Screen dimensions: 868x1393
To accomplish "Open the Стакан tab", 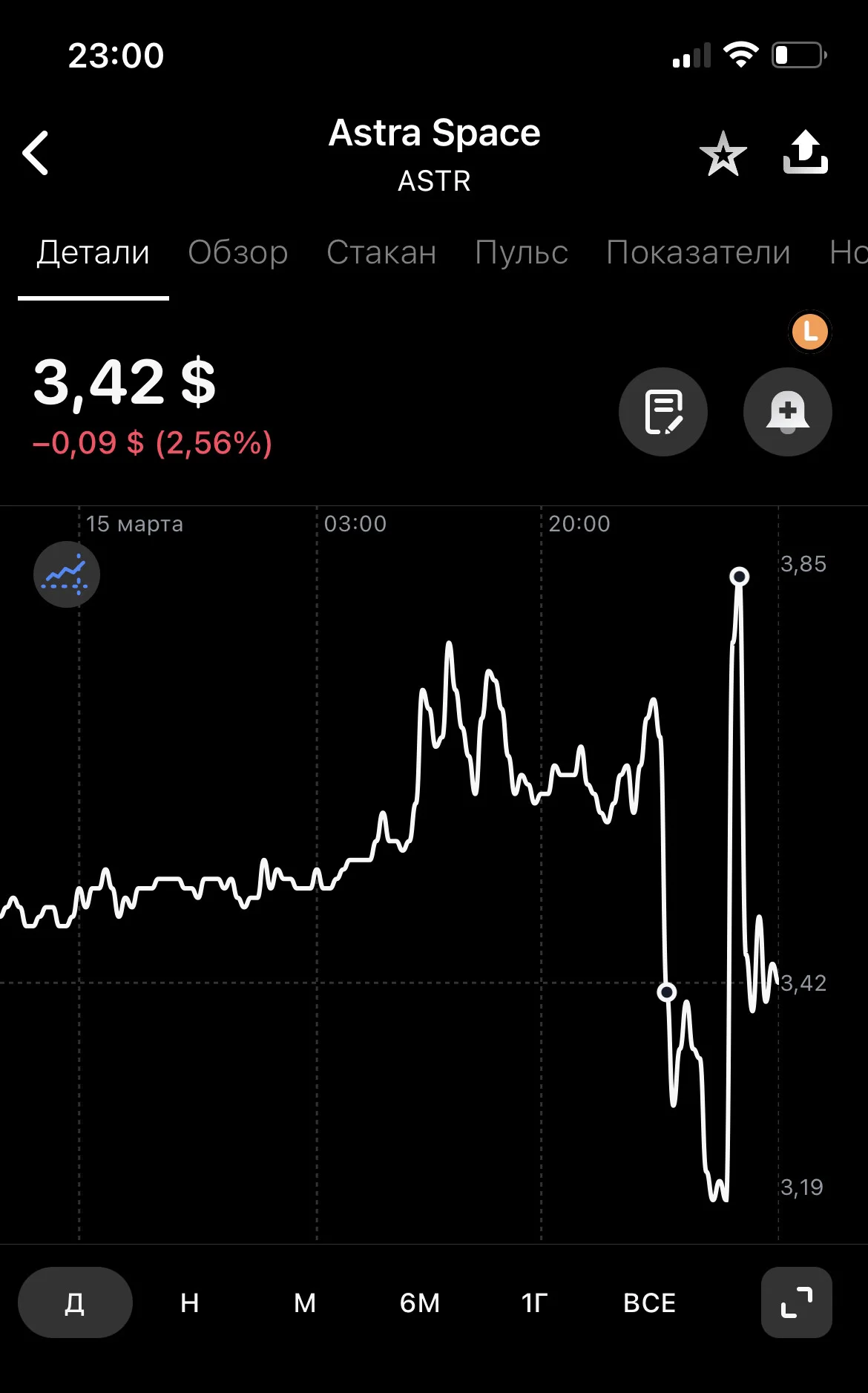I will tap(381, 252).
